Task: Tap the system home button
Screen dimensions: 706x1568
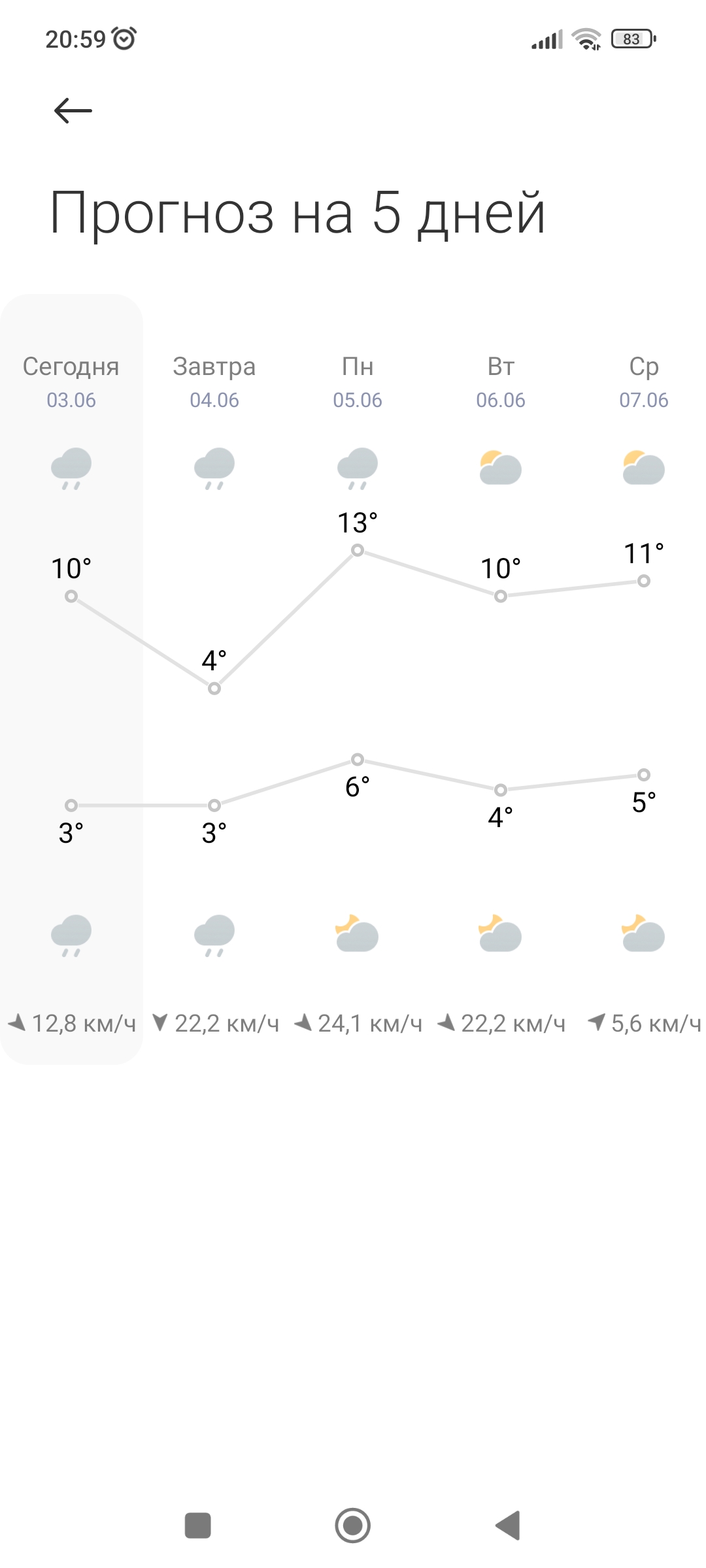Action: click(352, 1526)
